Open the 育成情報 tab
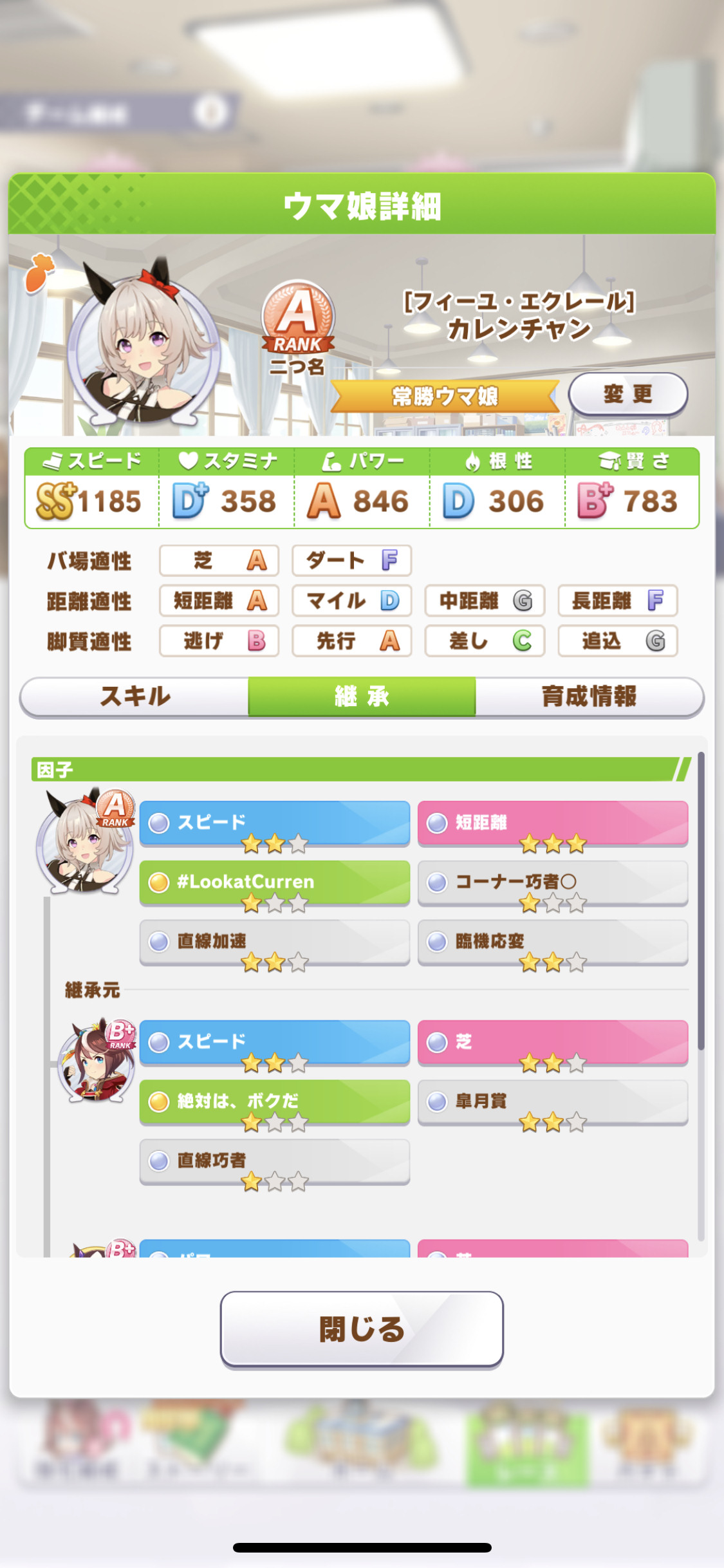Image resolution: width=724 pixels, height=1568 pixels. pyautogui.click(x=589, y=696)
